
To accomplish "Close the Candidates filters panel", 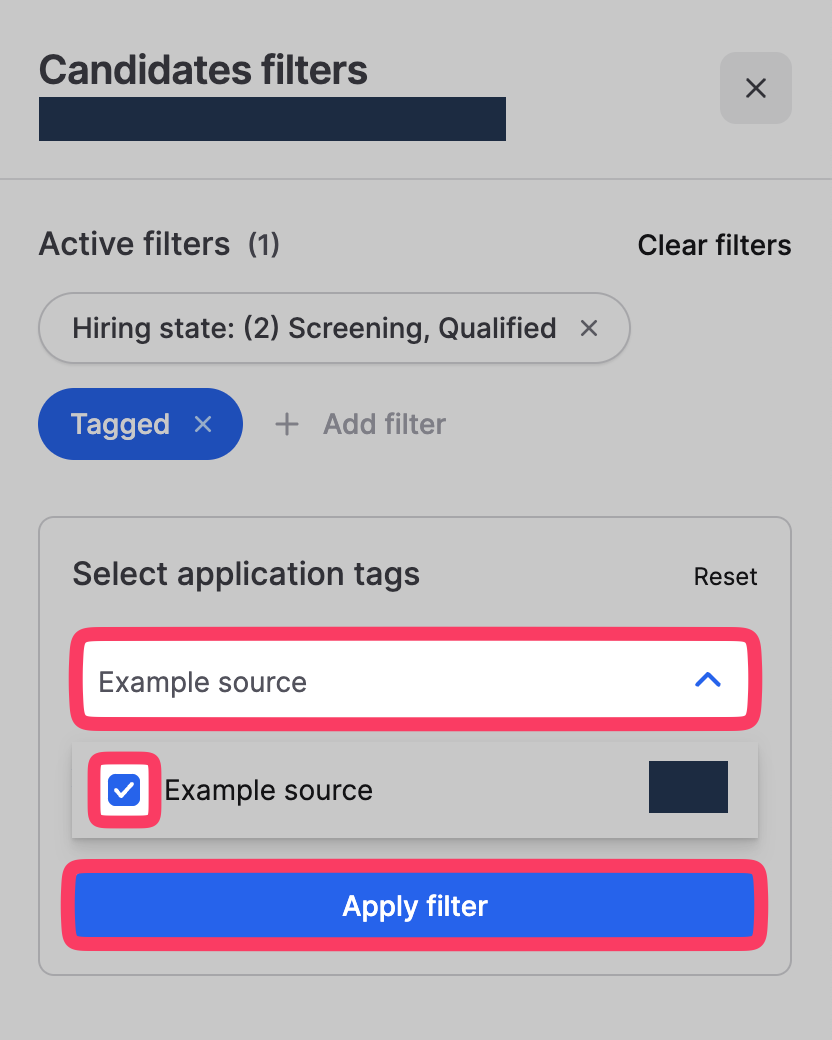I will 755,88.
